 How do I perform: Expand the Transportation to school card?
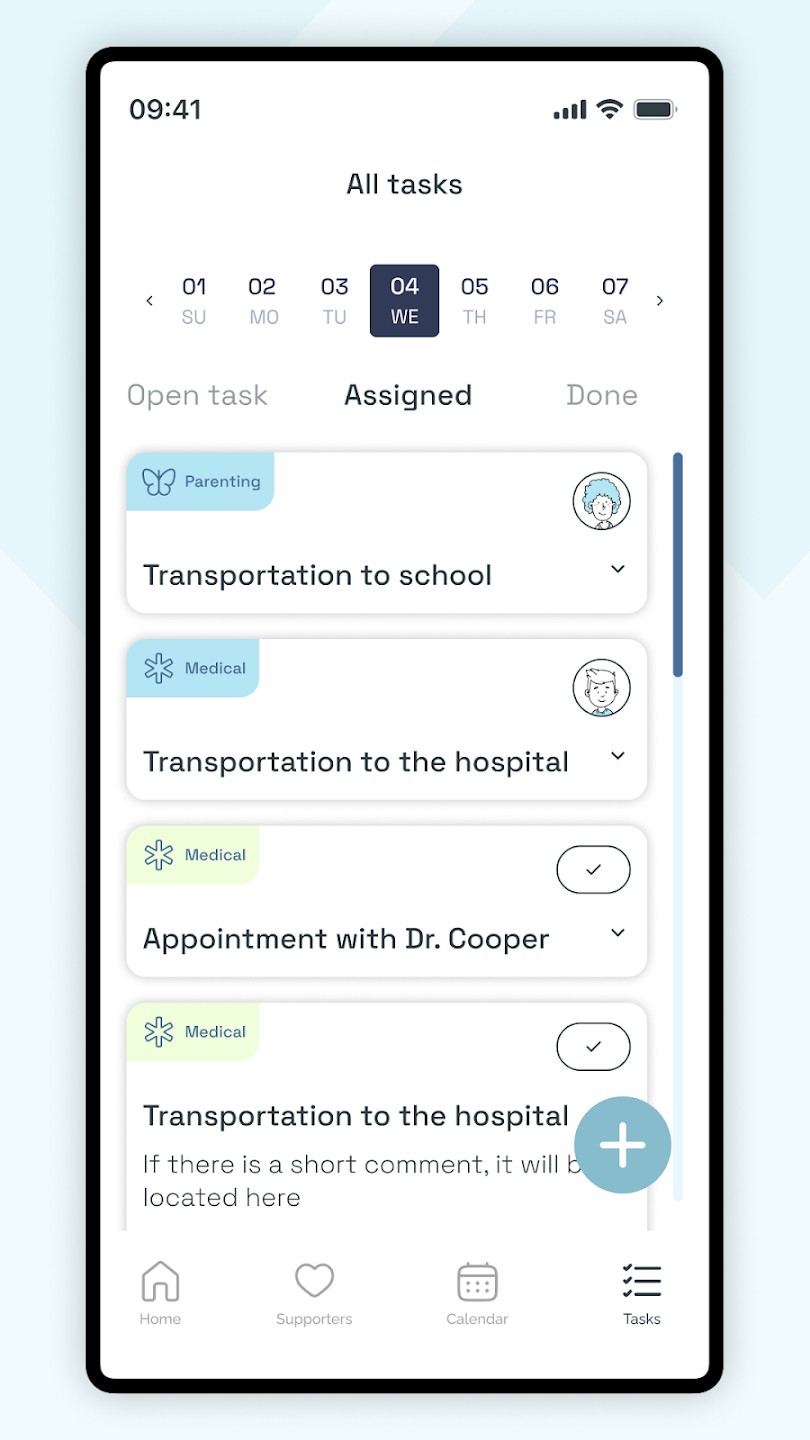pos(618,569)
